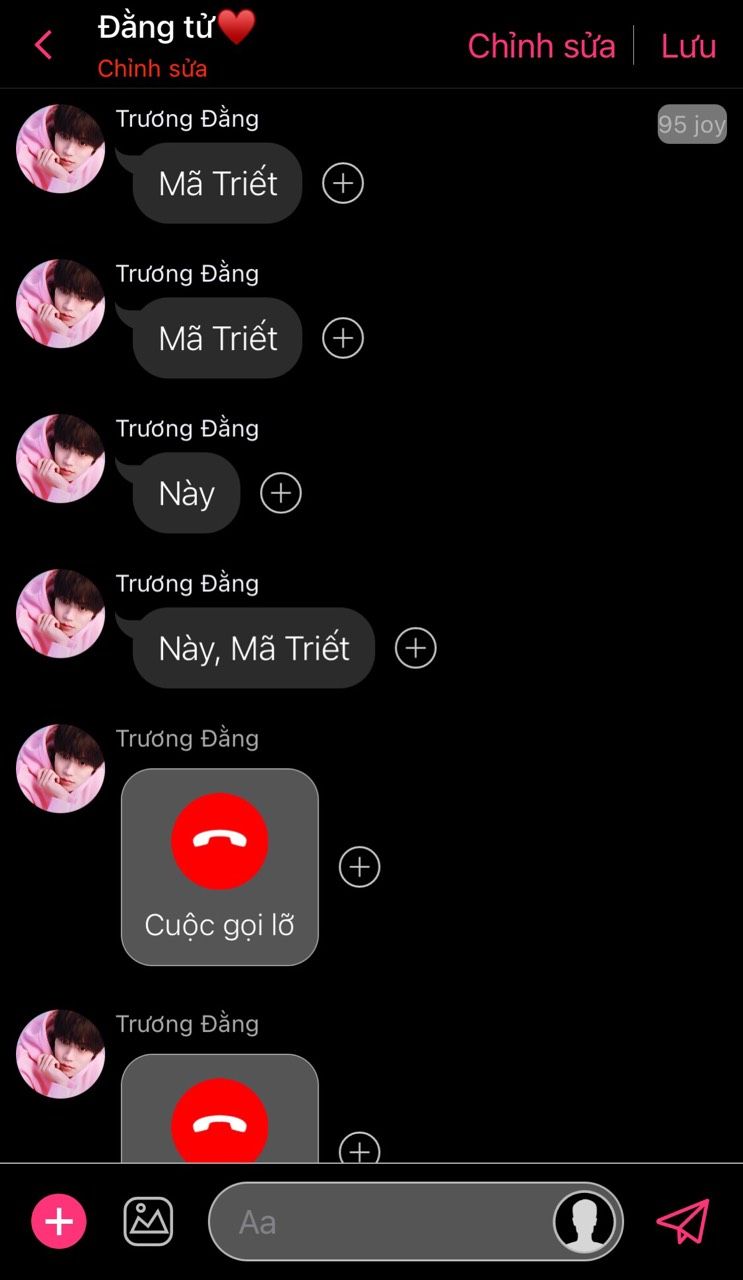Save the chat with Lưu
Viewport: 743px width, 1280px height.
click(x=688, y=46)
